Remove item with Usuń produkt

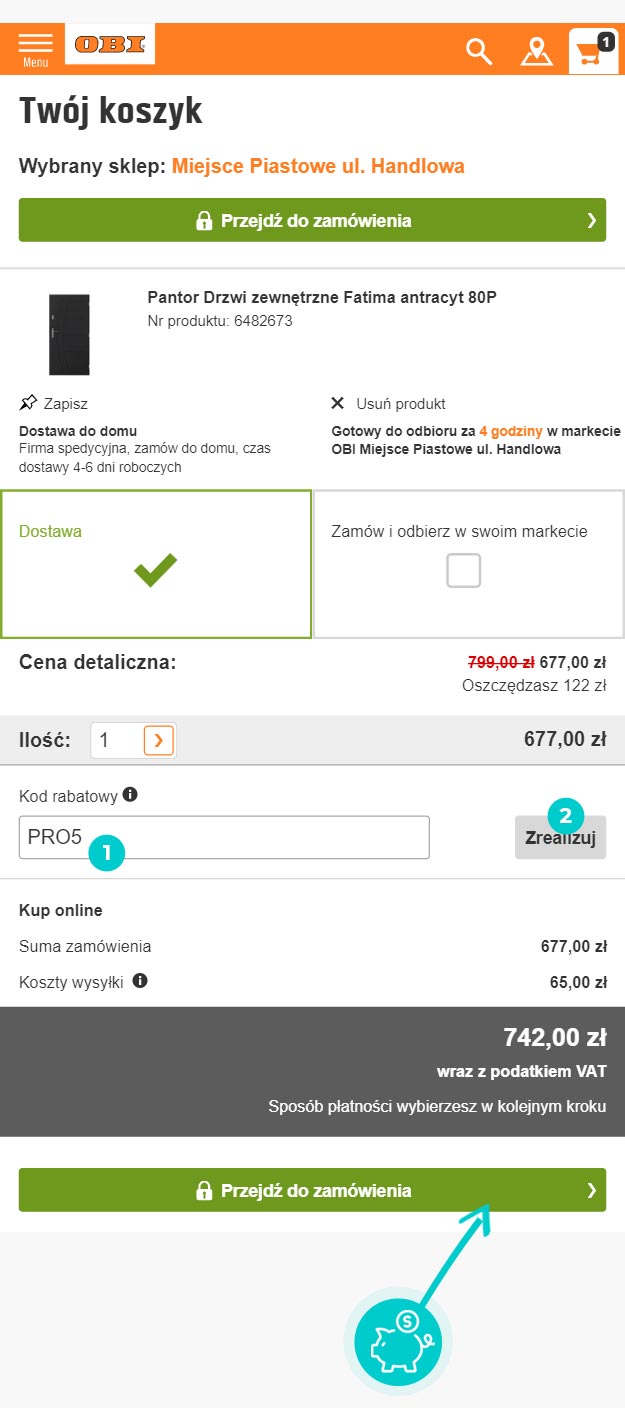(388, 404)
